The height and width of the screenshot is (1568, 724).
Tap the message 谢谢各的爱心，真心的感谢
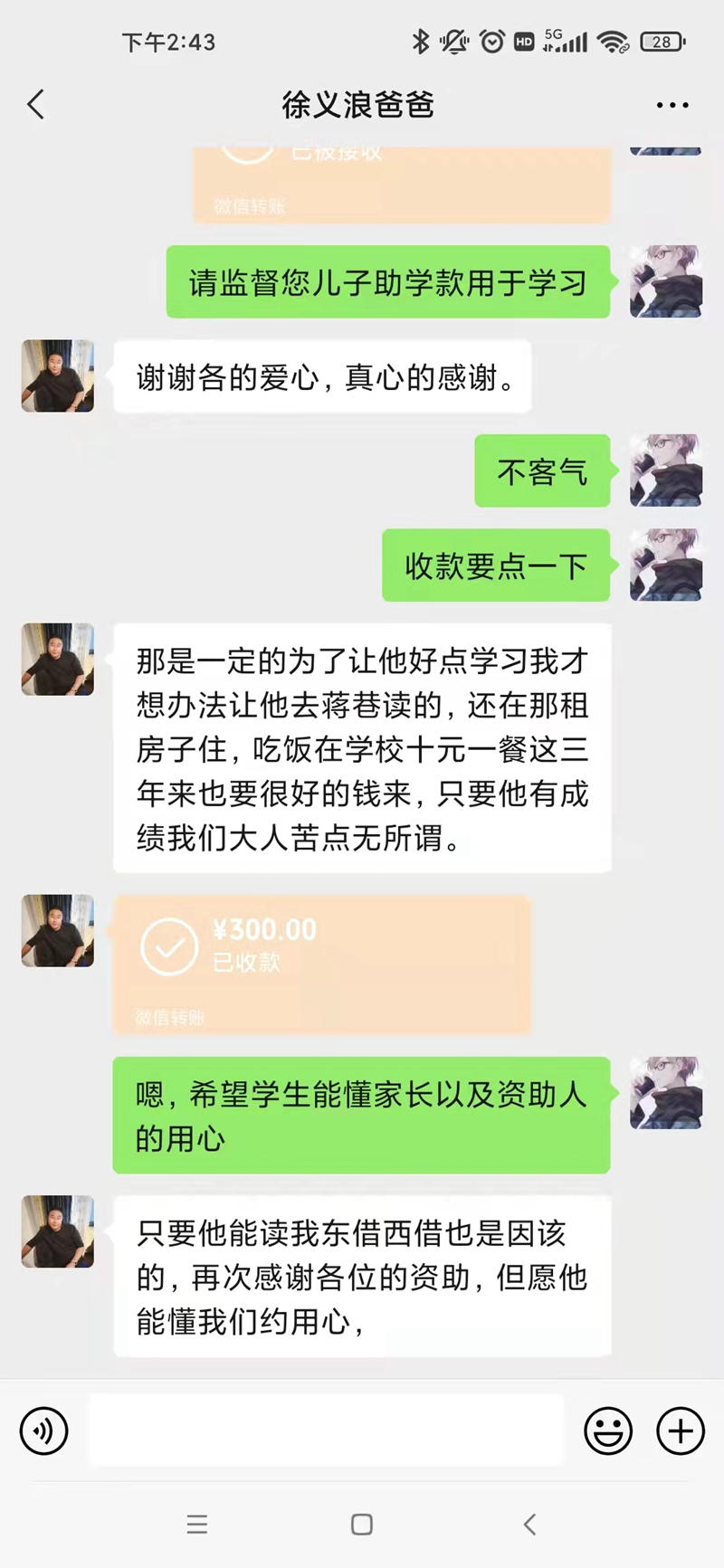[x=323, y=376]
